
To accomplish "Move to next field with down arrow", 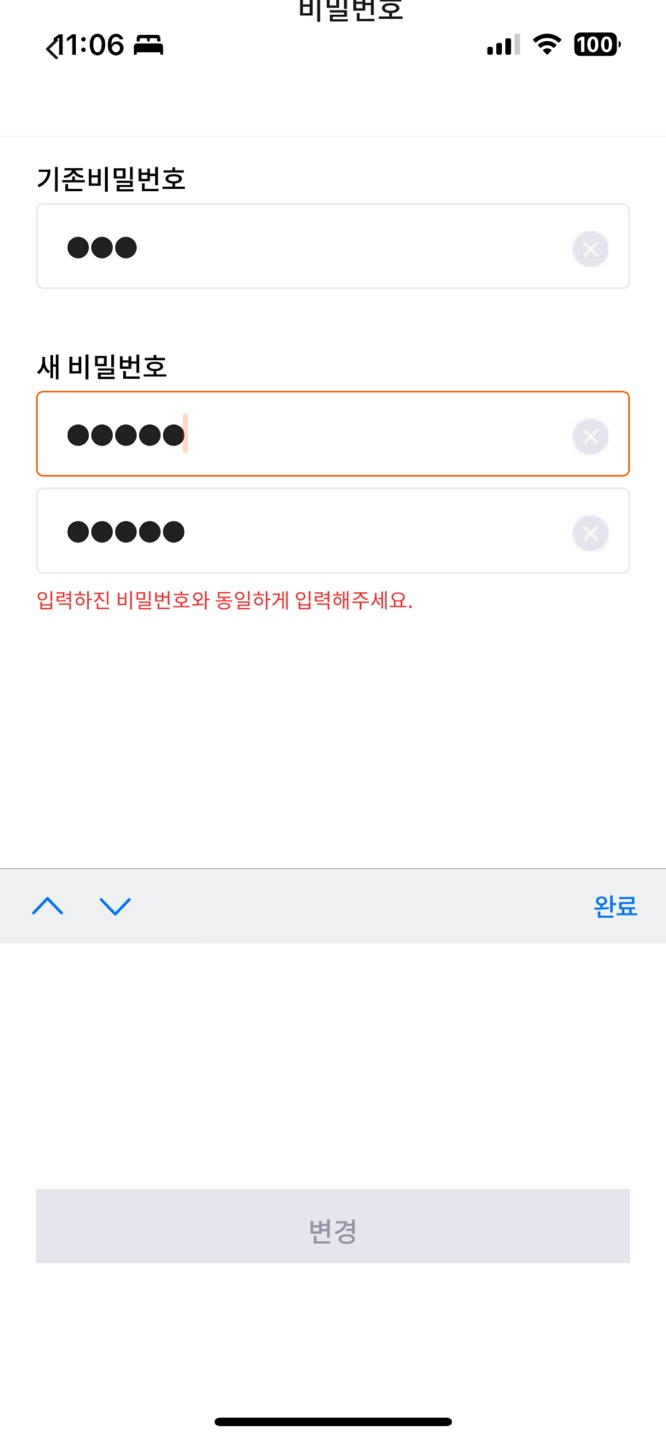I will (x=116, y=906).
